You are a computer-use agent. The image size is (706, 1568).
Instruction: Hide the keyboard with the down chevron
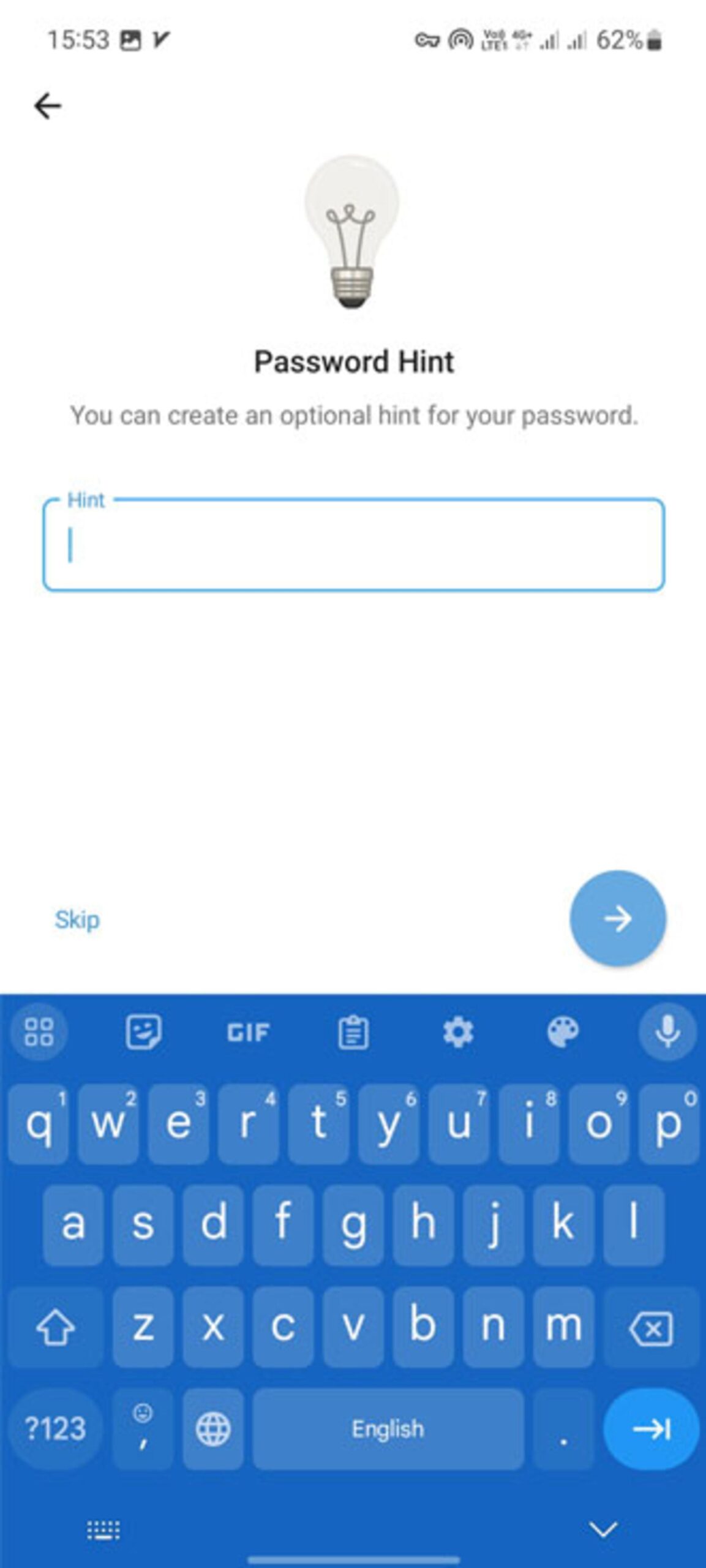point(603,1529)
